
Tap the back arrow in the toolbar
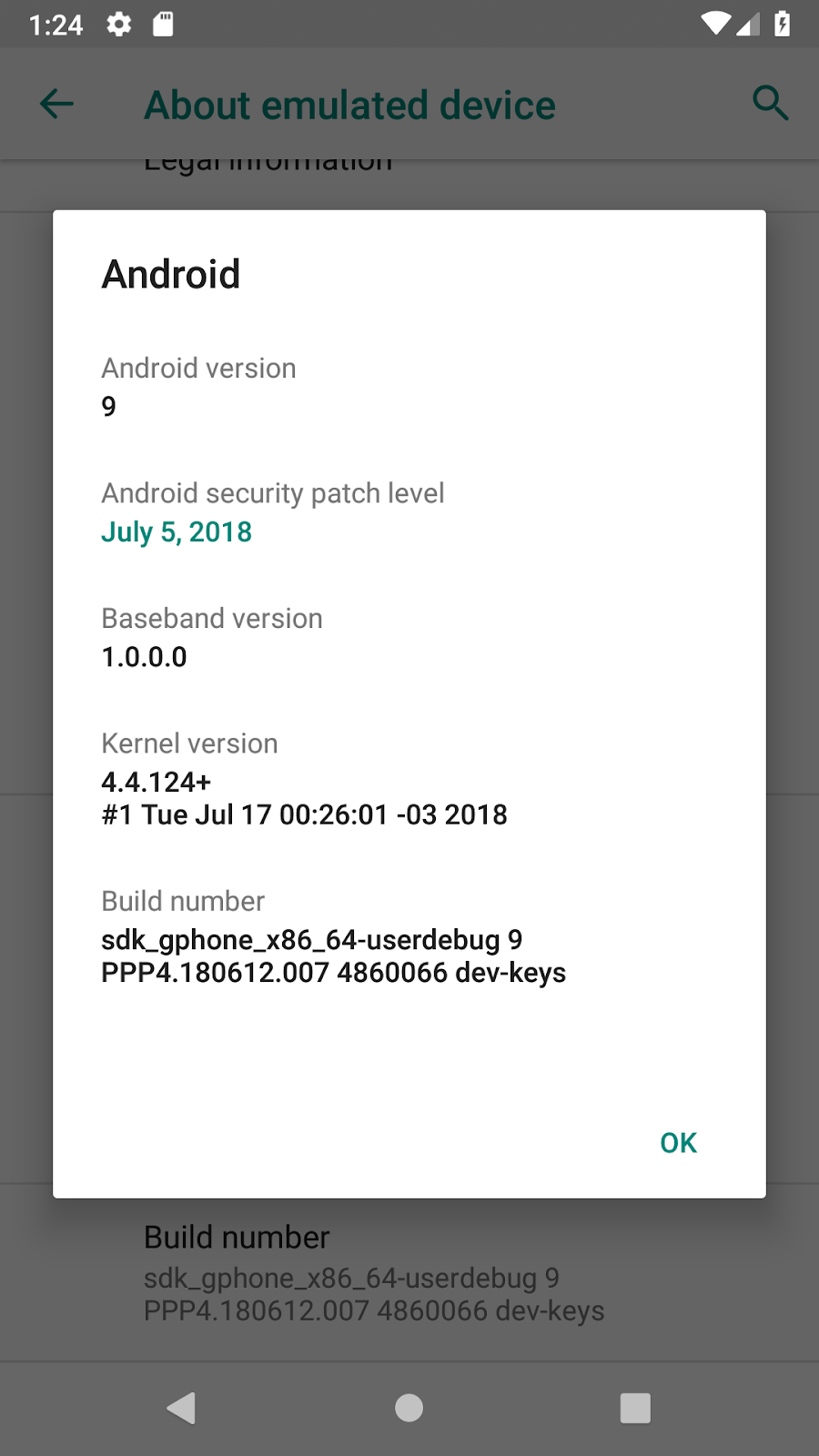tap(56, 103)
